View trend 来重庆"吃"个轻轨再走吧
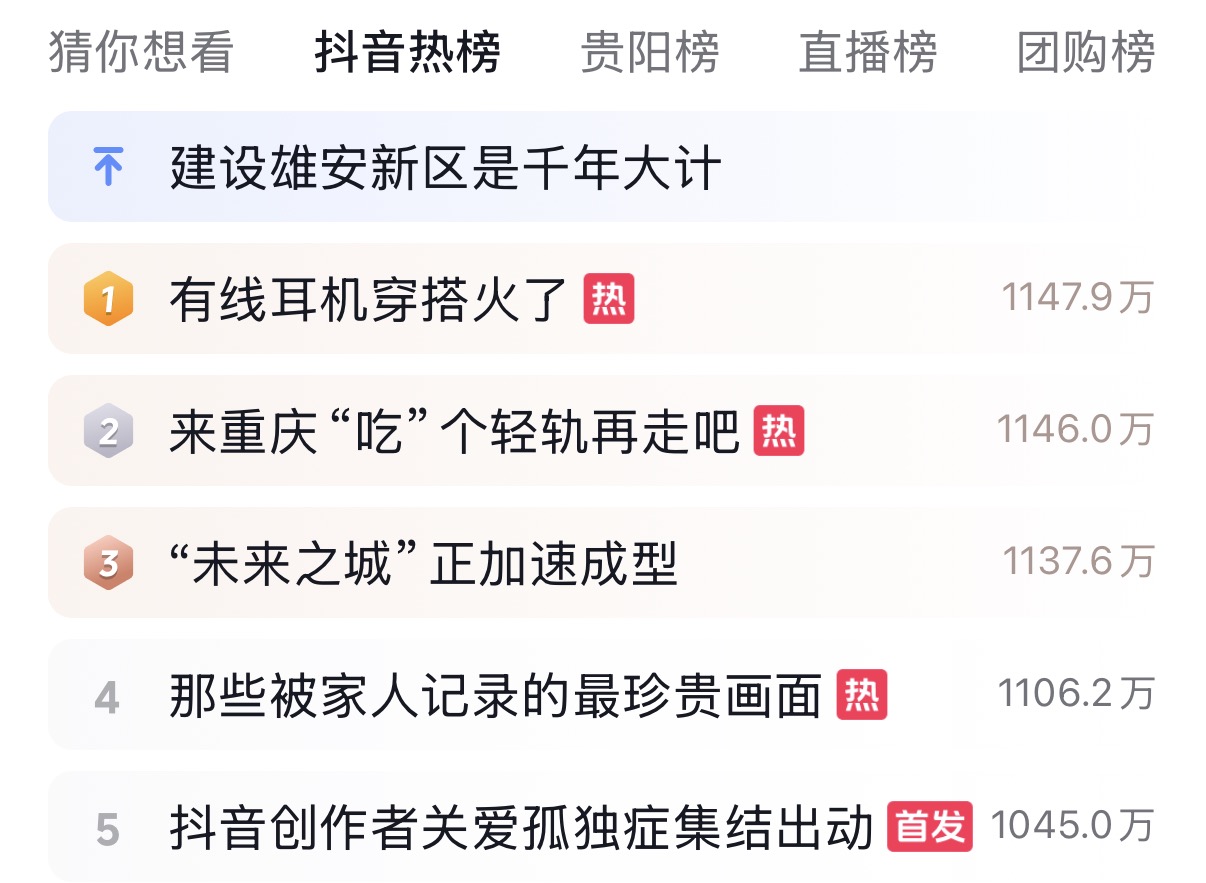Viewport: 1206px width, 883px height. click(x=454, y=431)
